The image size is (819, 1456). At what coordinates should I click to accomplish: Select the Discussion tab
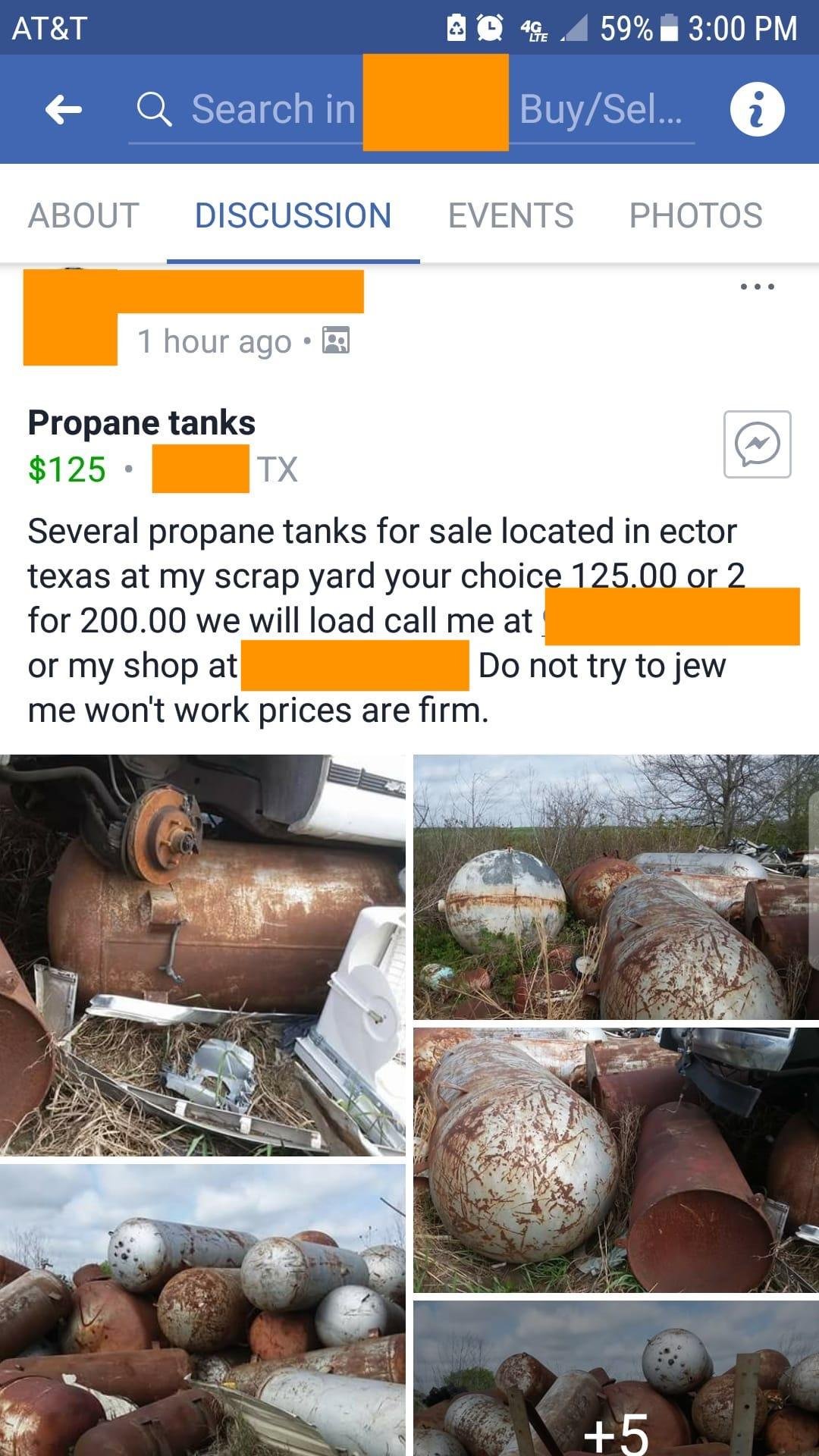click(293, 215)
